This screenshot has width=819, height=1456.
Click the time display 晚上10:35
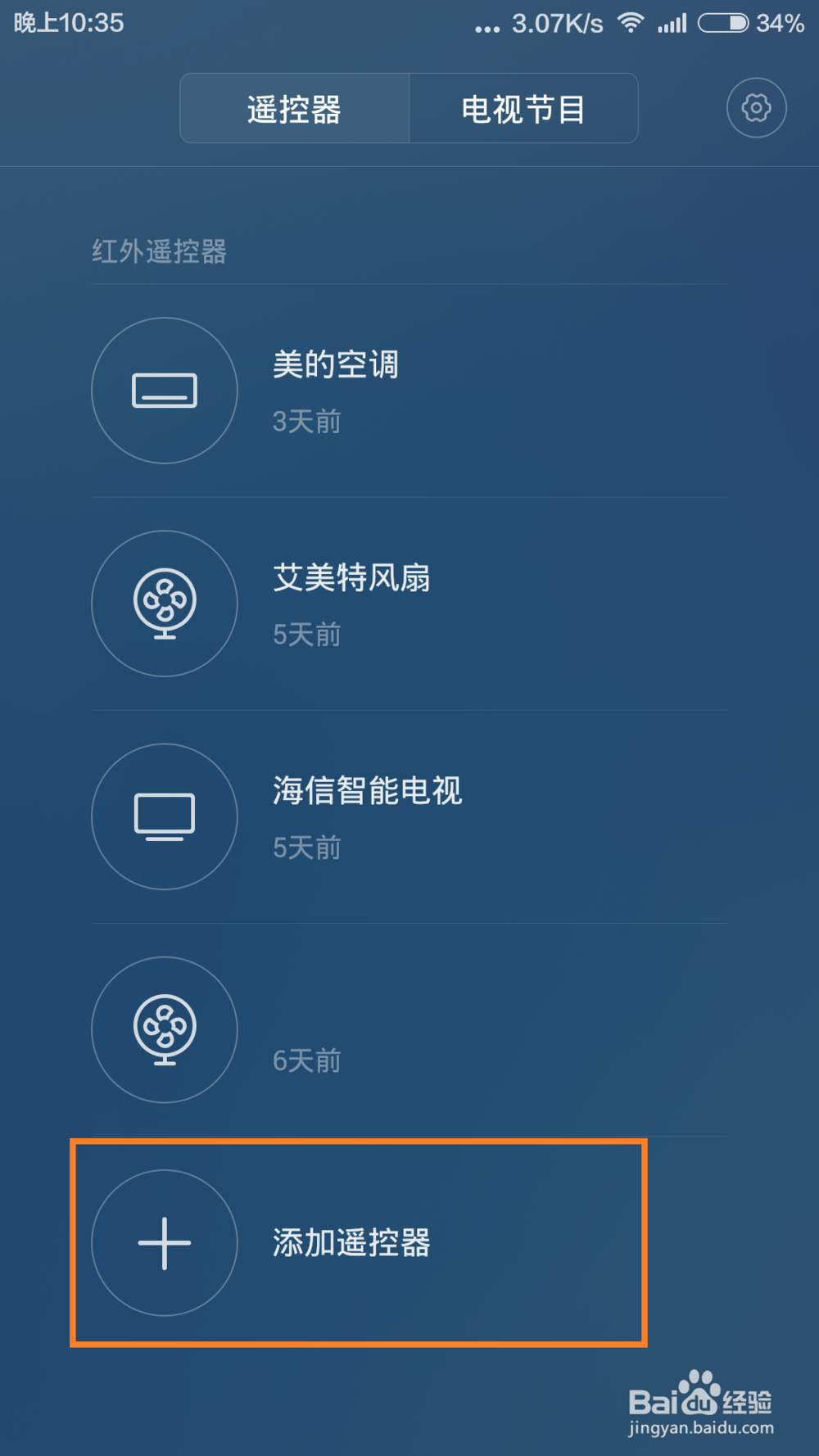click(69, 23)
